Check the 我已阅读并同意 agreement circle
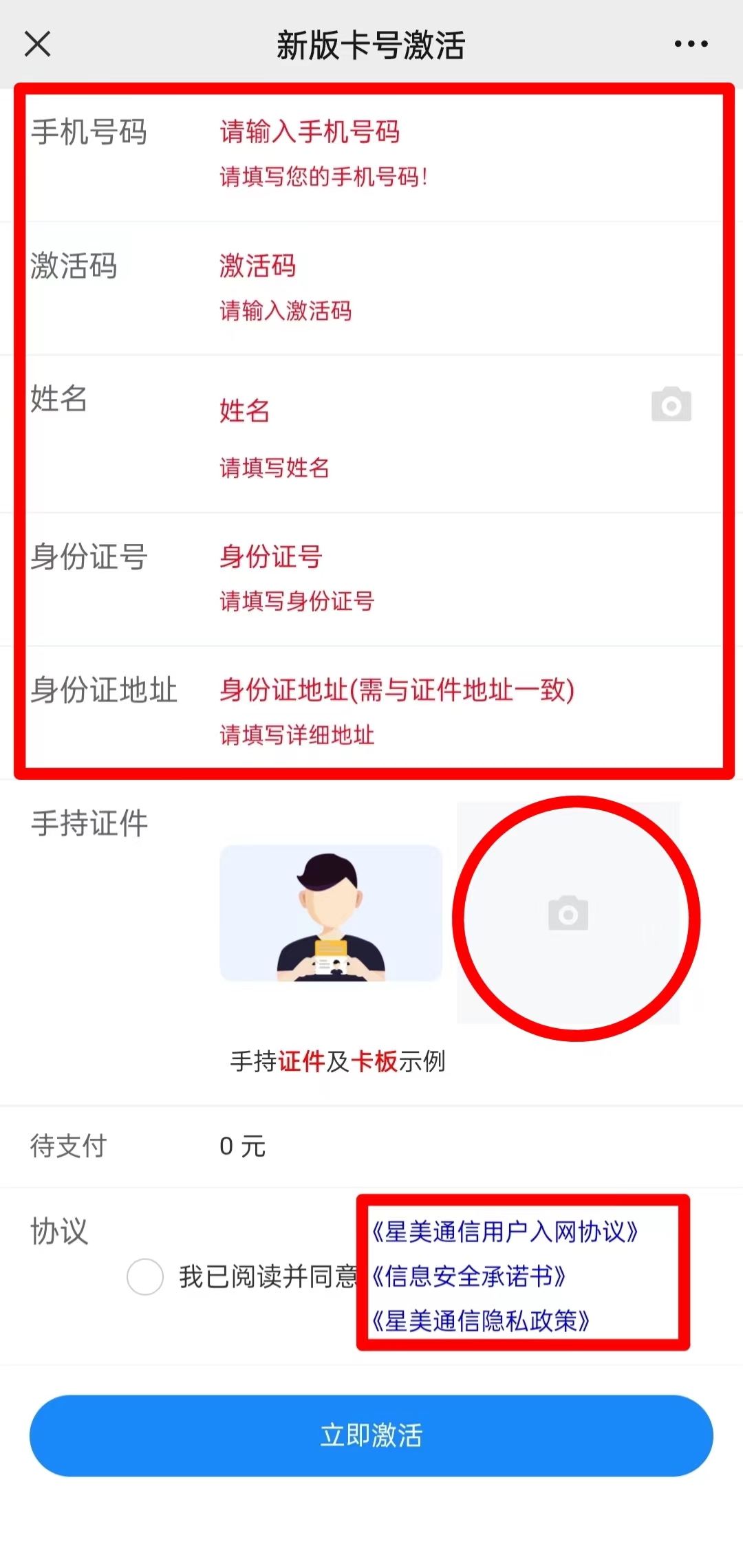The image size is (743, 1568). coord(145,1276)
